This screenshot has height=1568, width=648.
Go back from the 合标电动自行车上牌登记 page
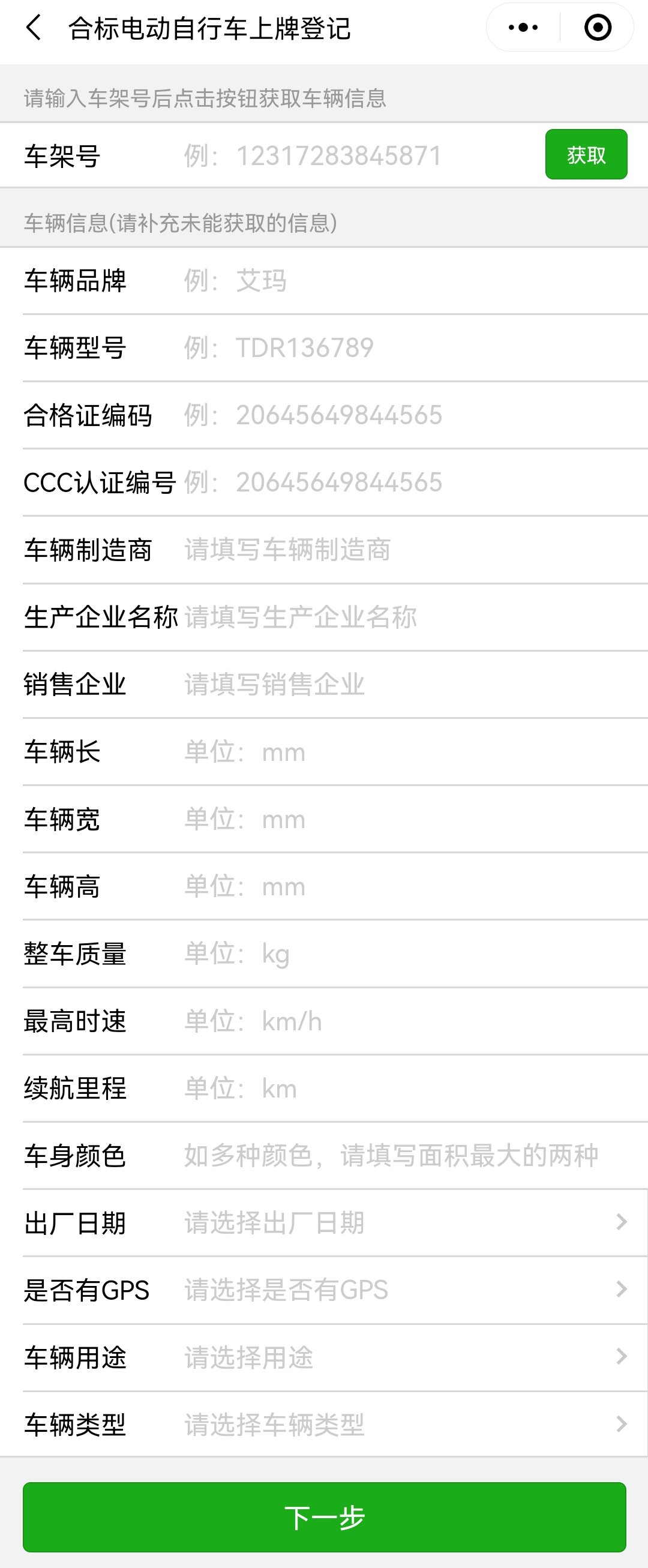(34, 28)
